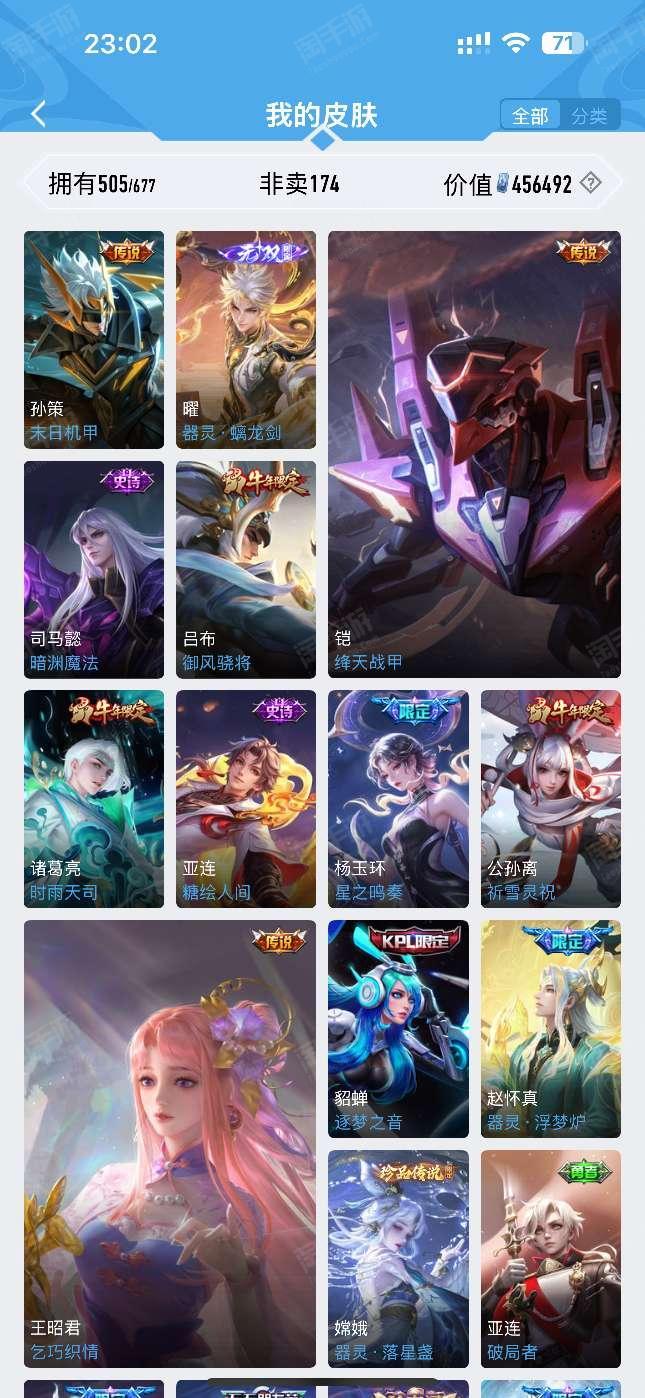Go back using the top-left arrow
Viewport: 645px width, 1398px height.
point(38,115)
